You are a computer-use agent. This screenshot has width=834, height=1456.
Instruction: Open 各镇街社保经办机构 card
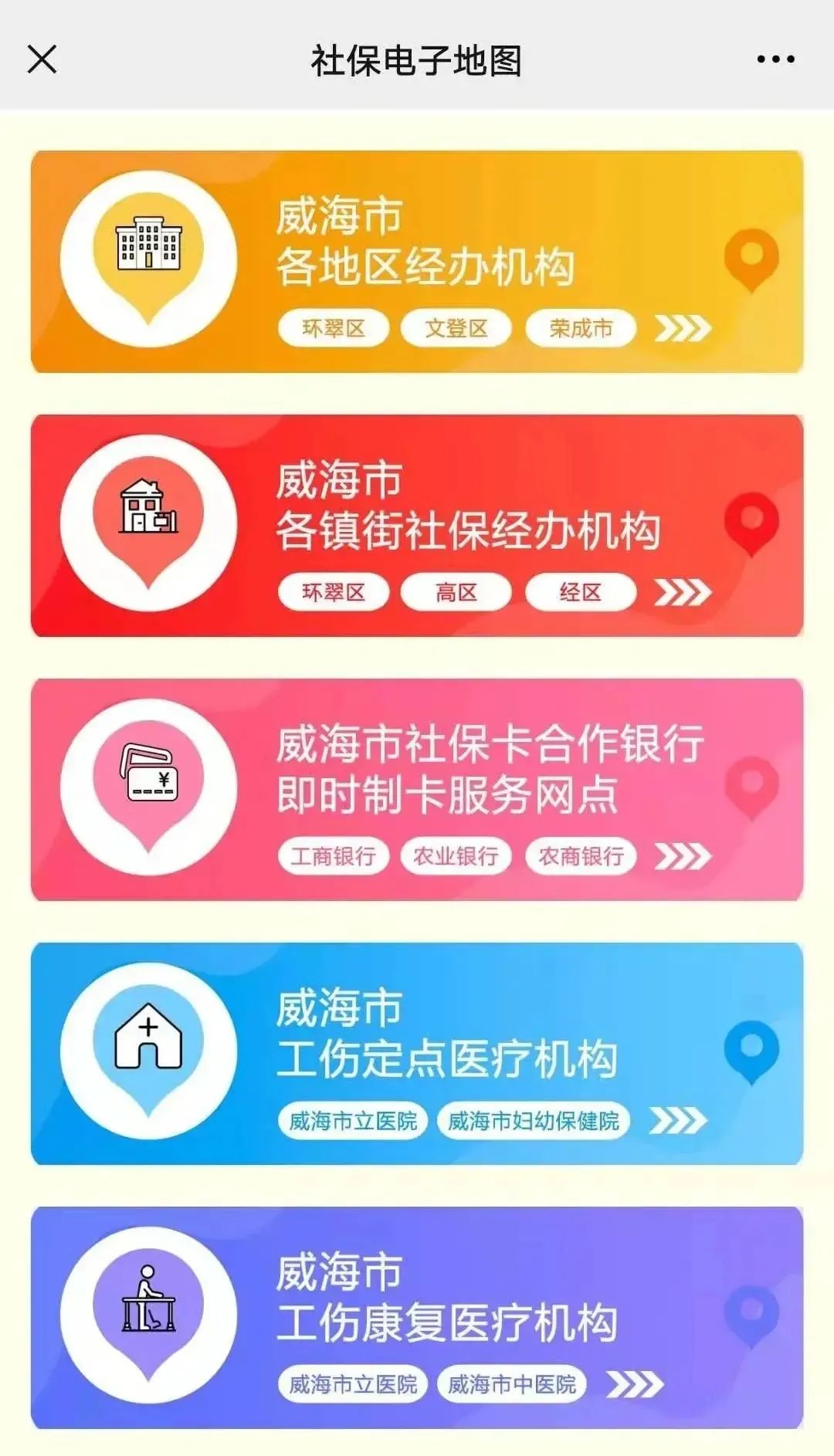(x=467, y=506)
